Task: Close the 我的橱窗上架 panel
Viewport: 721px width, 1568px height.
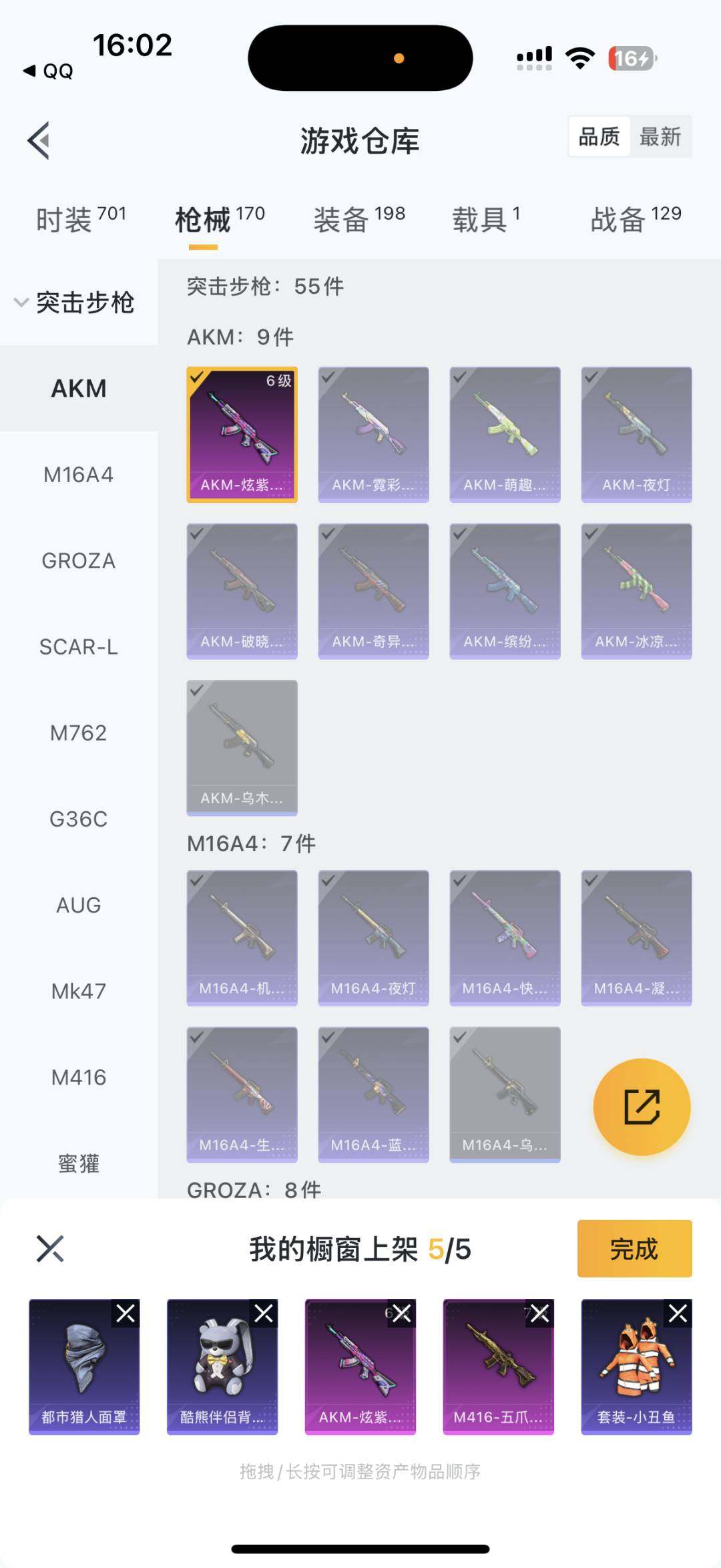Action: pyautogui.click(x=50, y=1248)
